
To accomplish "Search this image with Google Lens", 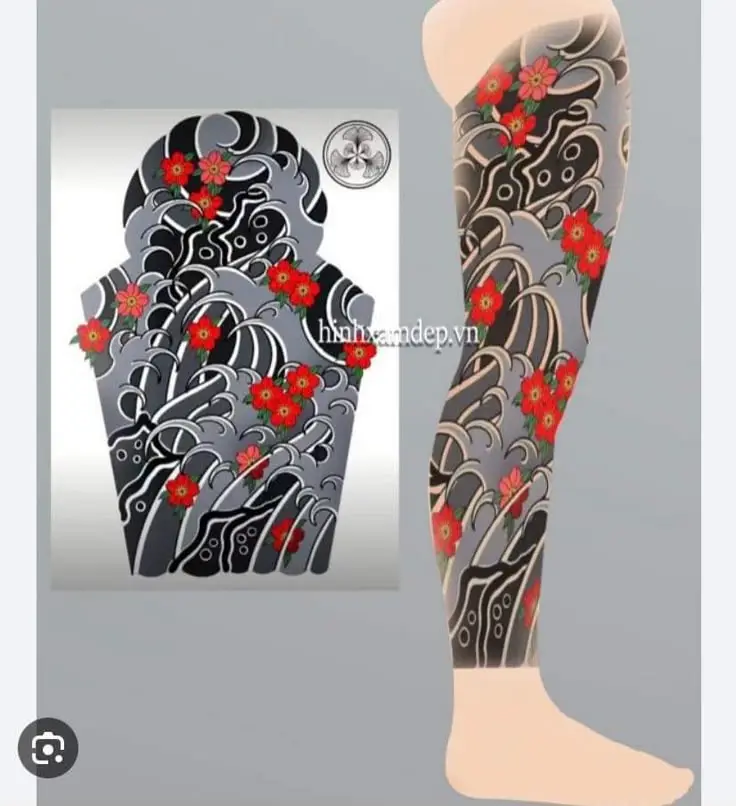I will pyautogui.click(x=47, y=748).
